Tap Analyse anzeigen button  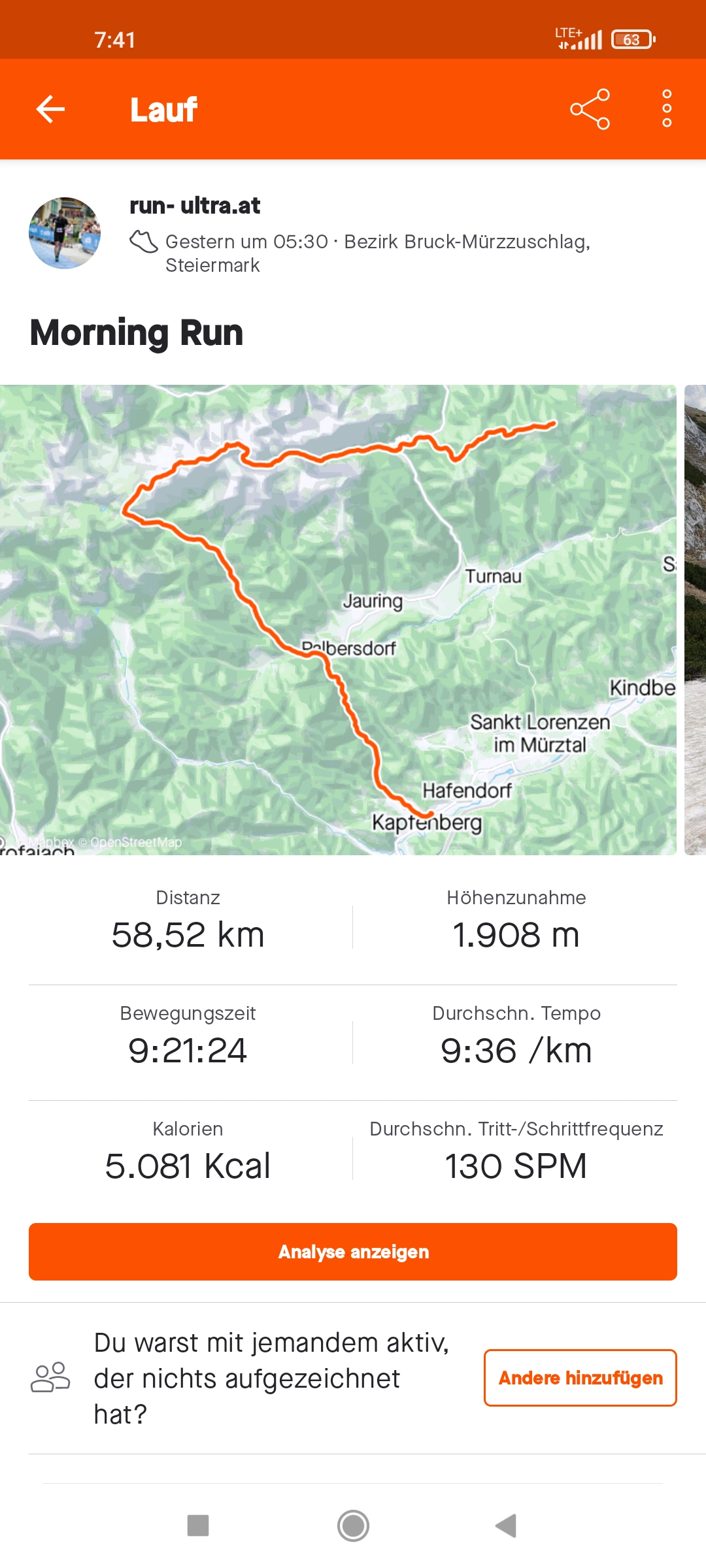[x=353, y=1252]
